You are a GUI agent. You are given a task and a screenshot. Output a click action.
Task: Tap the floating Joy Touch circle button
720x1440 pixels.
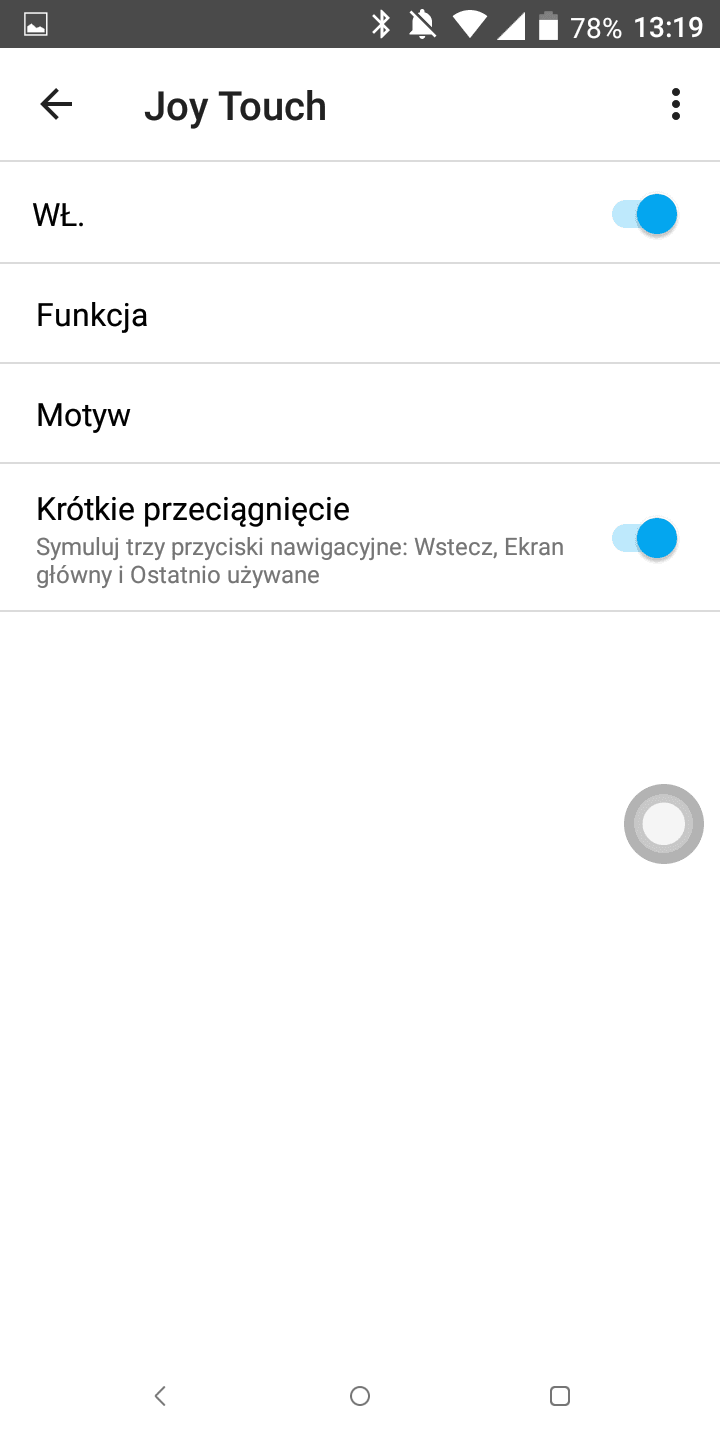coord(664,824)
